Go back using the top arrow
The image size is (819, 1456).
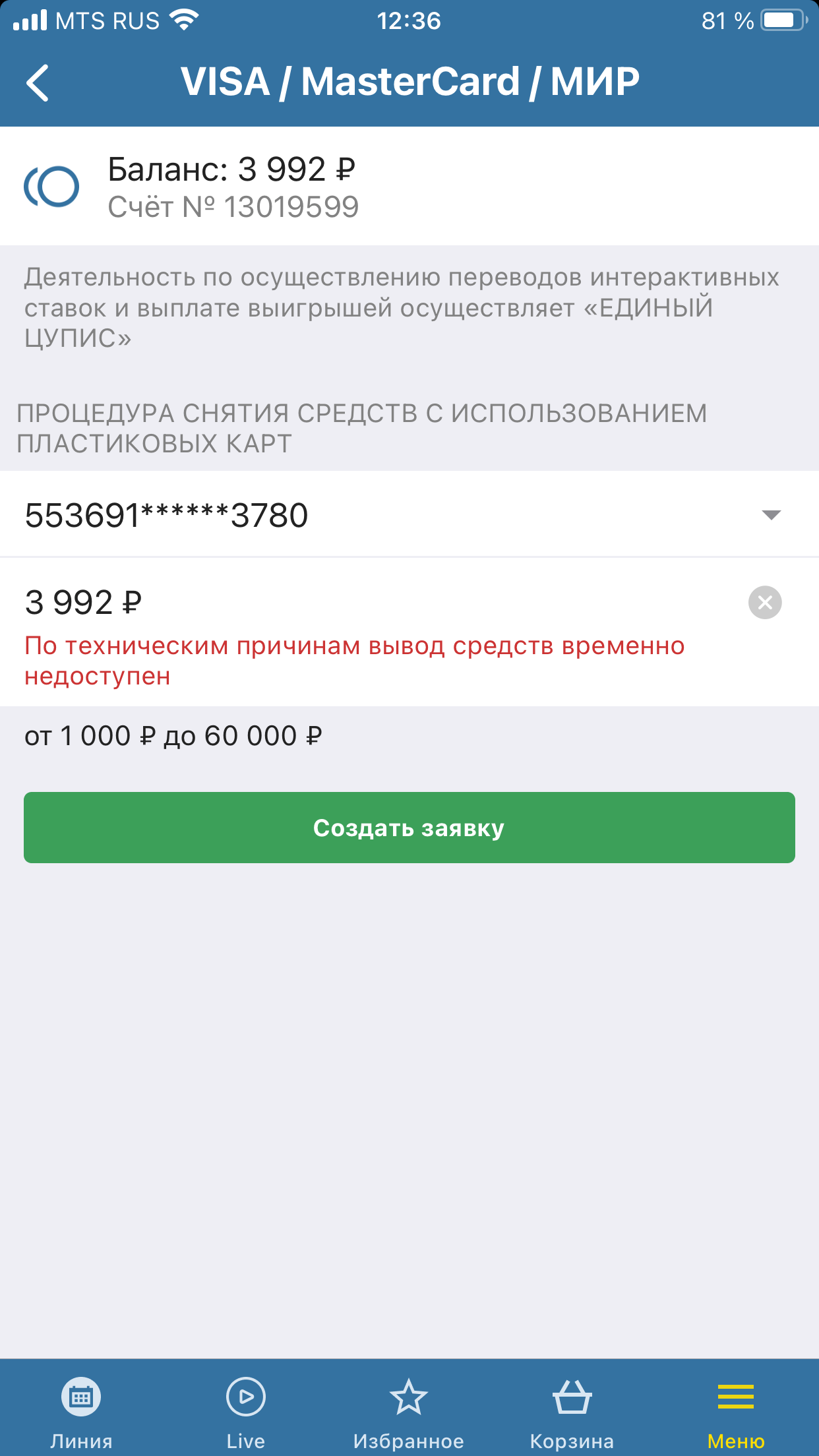[38, 83]
